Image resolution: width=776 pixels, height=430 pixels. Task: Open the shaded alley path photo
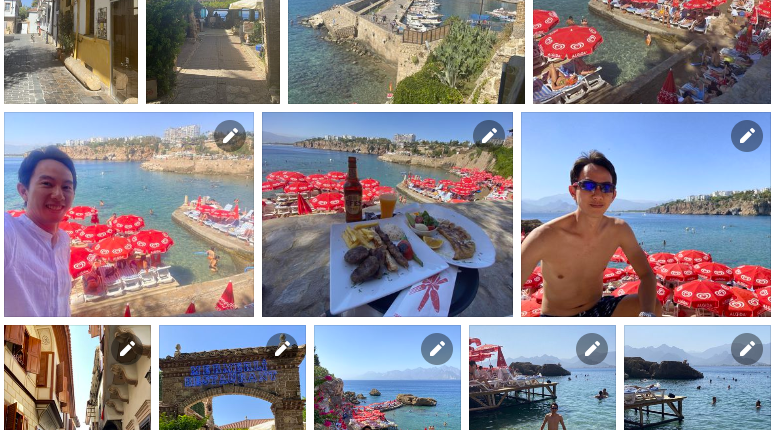point(212,50)
